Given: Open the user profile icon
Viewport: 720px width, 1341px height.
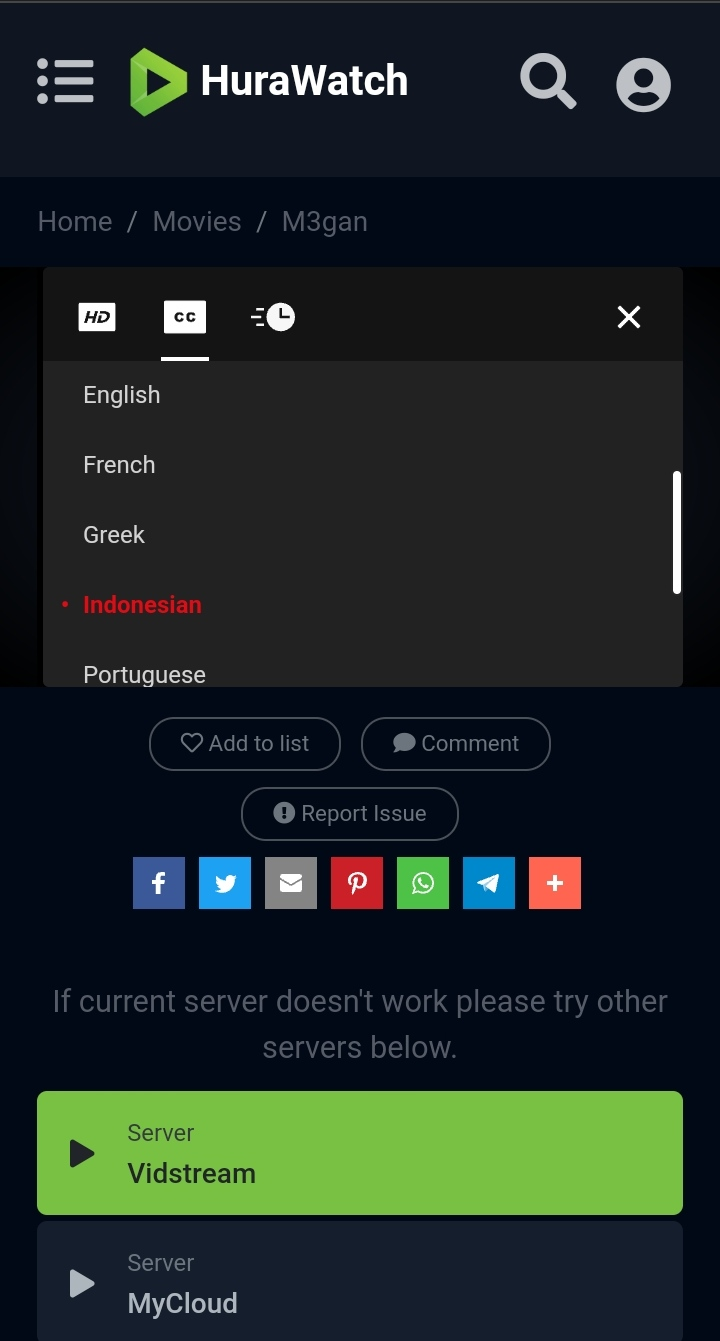Looking at the screenshot, I should [643, 84].
